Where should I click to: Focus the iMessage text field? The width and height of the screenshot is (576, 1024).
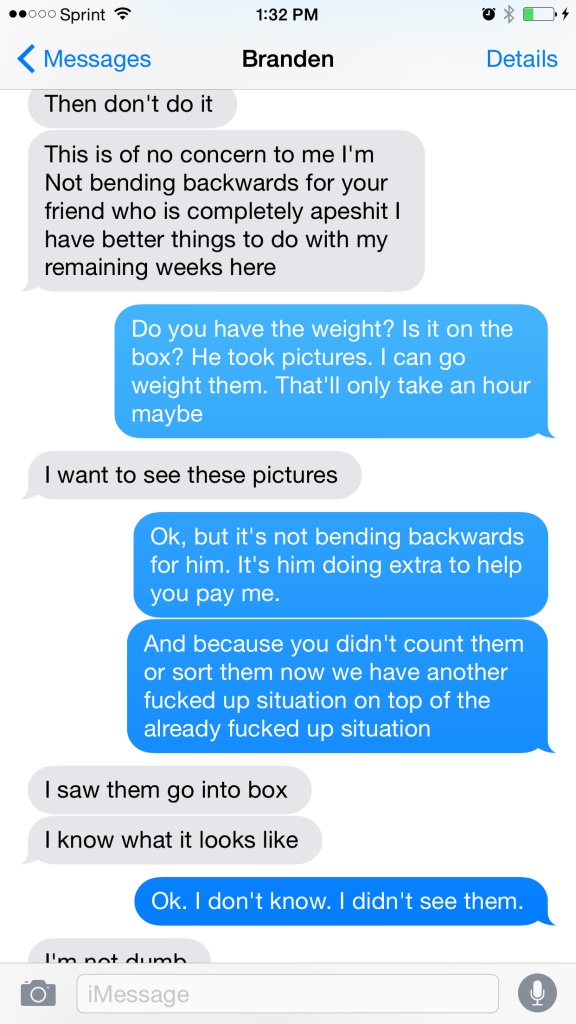[287, 994]
